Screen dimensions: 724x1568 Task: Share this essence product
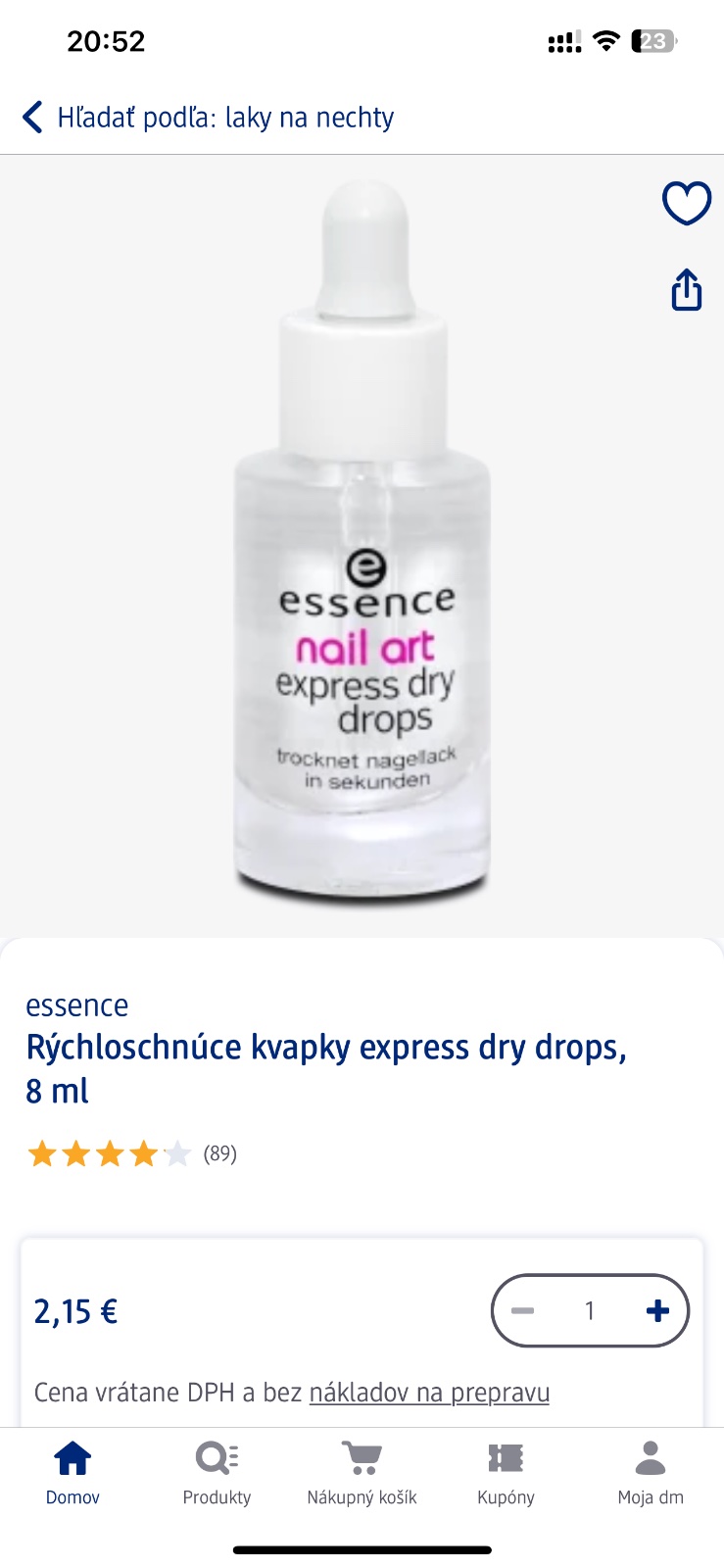pyautogui.click(x=686, y=290)
